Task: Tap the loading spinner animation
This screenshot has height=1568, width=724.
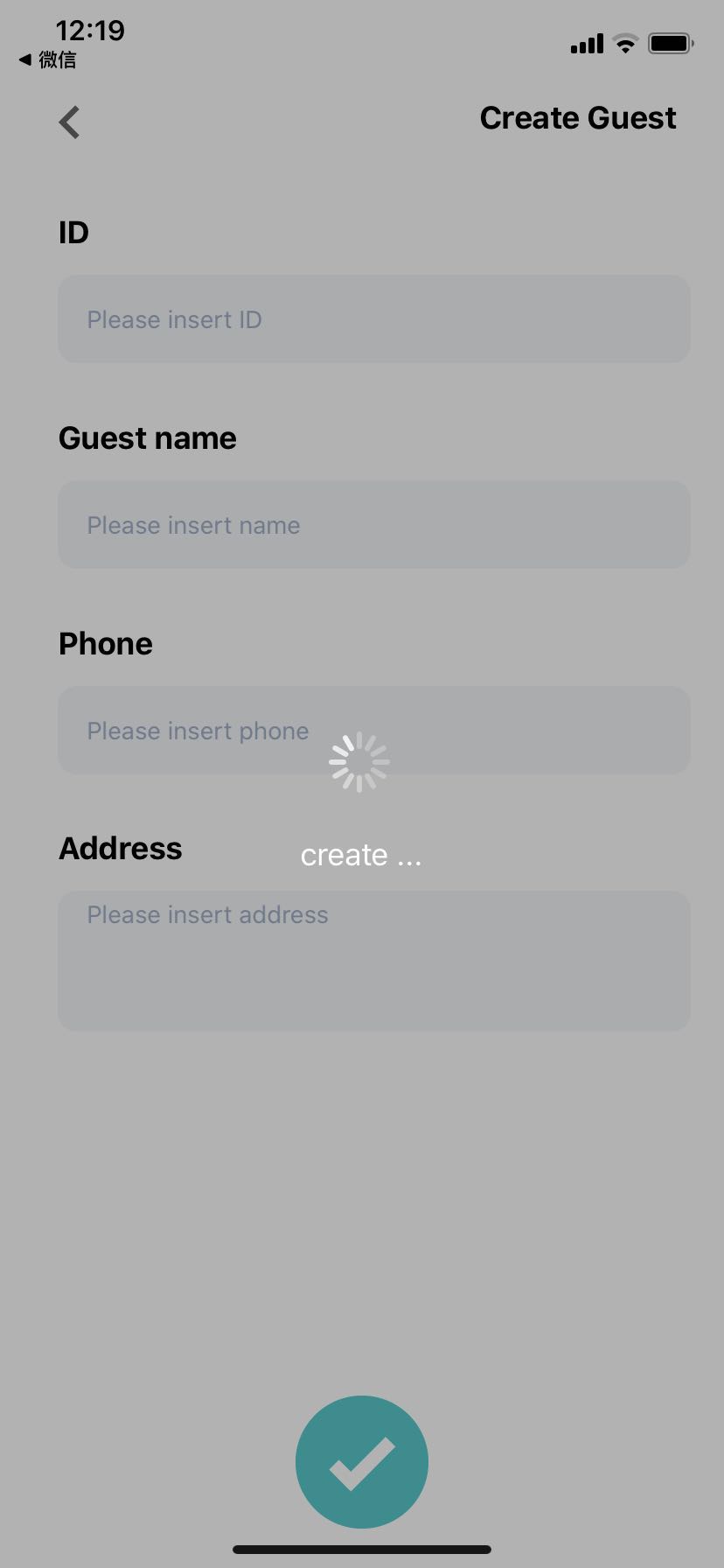Action: click(x=359, y=760)
